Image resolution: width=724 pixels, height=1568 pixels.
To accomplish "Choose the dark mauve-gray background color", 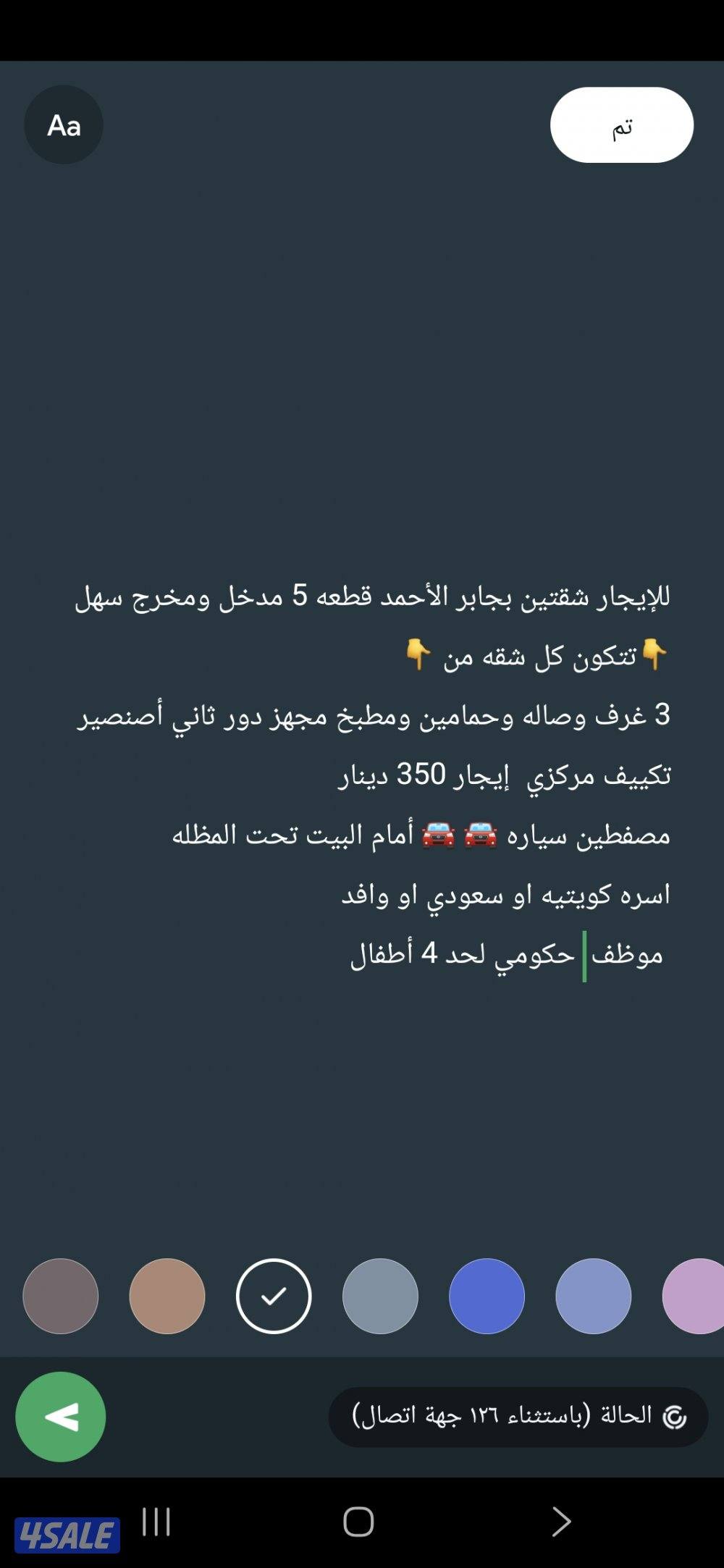I will (x=61, y=1296).
